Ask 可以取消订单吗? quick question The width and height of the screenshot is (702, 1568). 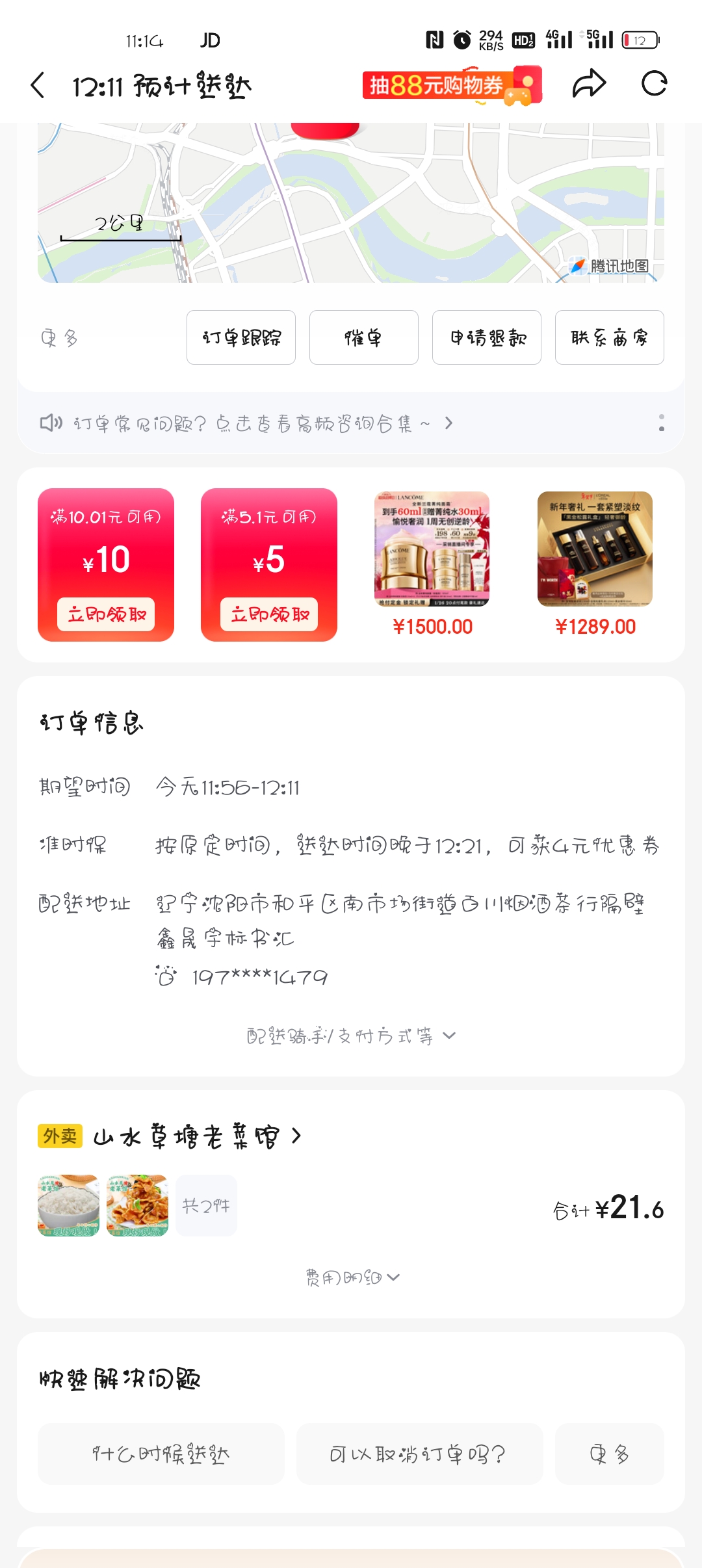point(419,1454)
